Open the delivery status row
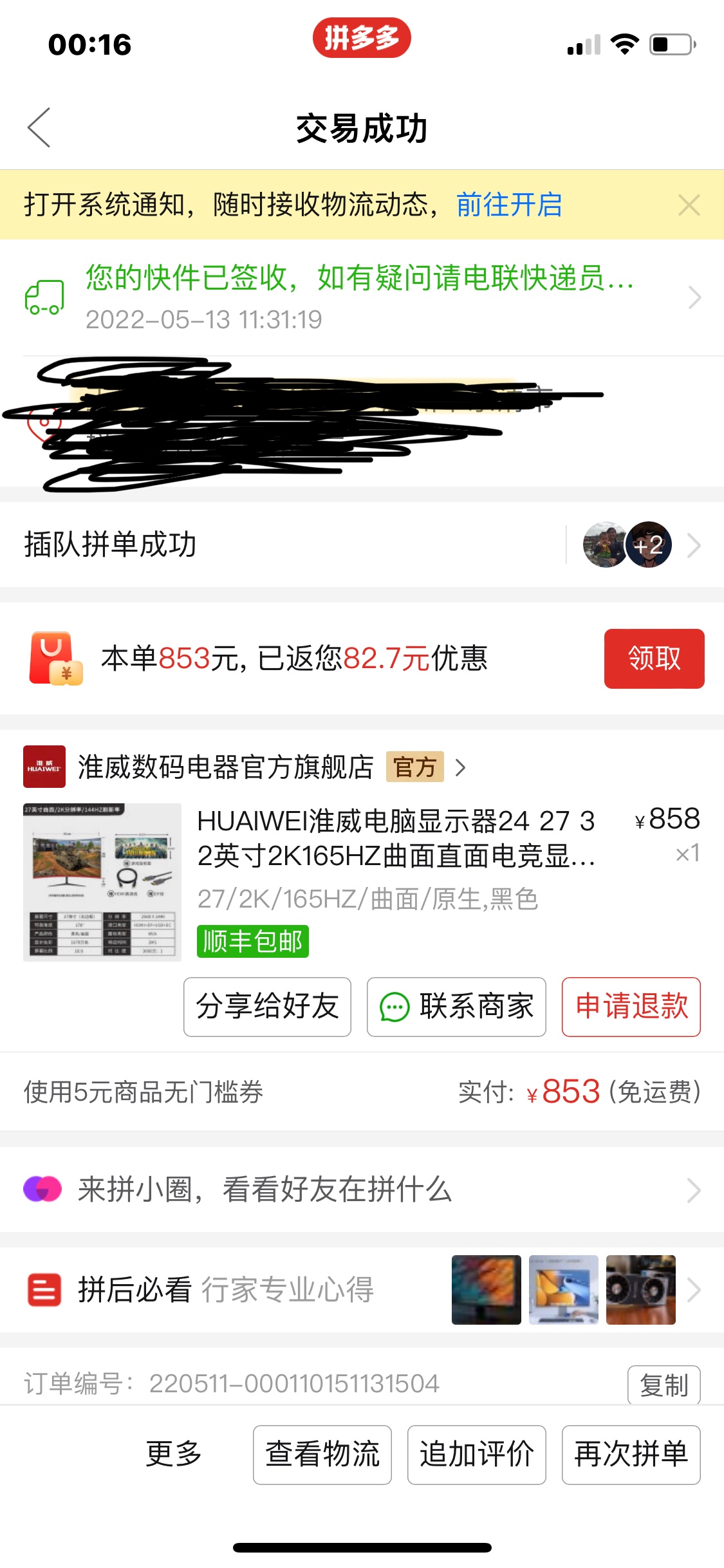The height and width of the screenshot is (1568, 724). coord(362,297)
